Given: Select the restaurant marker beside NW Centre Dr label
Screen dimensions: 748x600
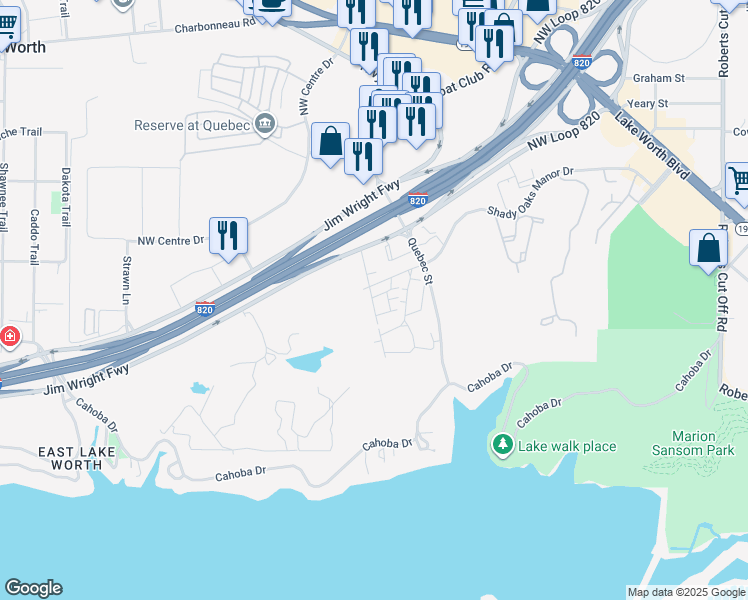Looking at the screenshot, I should tap(228, 238).
